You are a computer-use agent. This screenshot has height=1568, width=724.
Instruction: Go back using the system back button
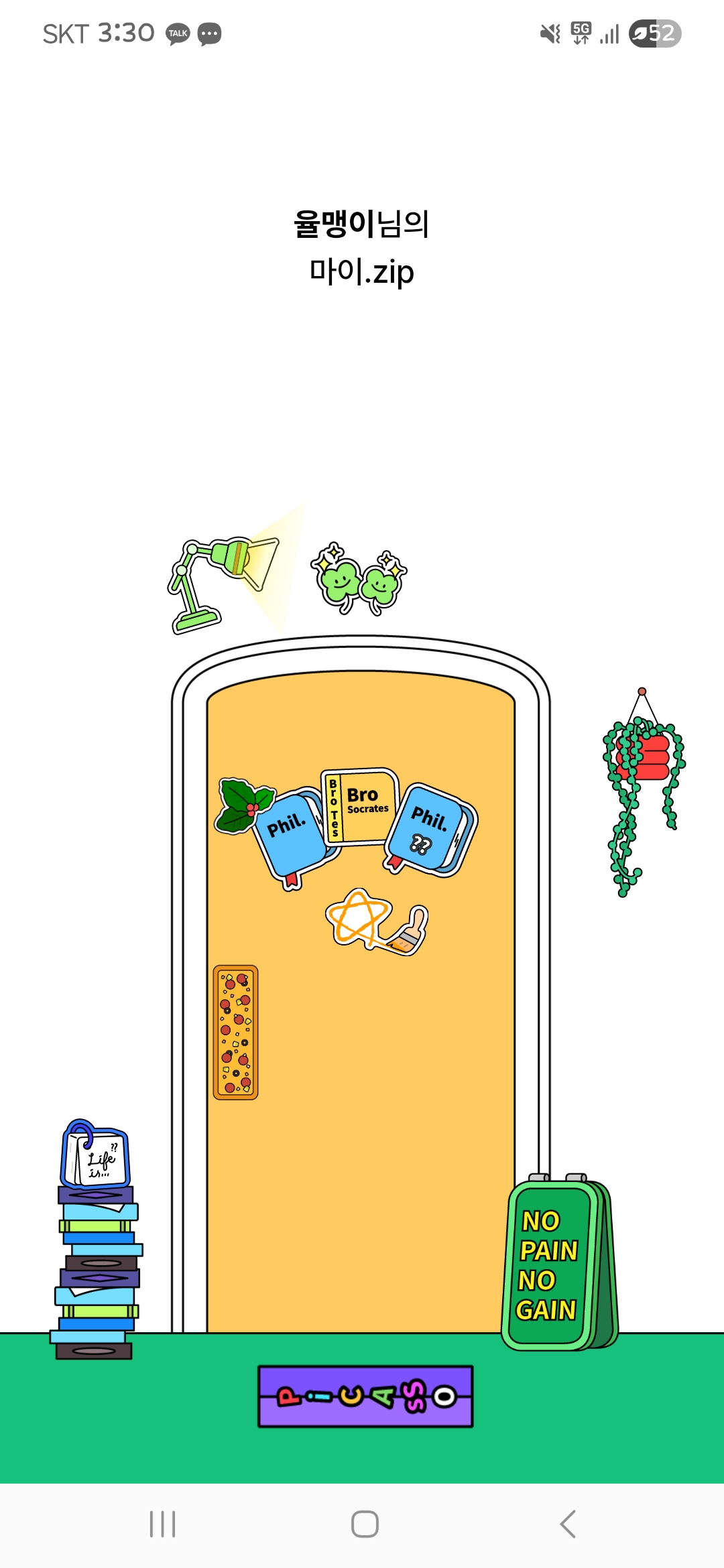567,1524
